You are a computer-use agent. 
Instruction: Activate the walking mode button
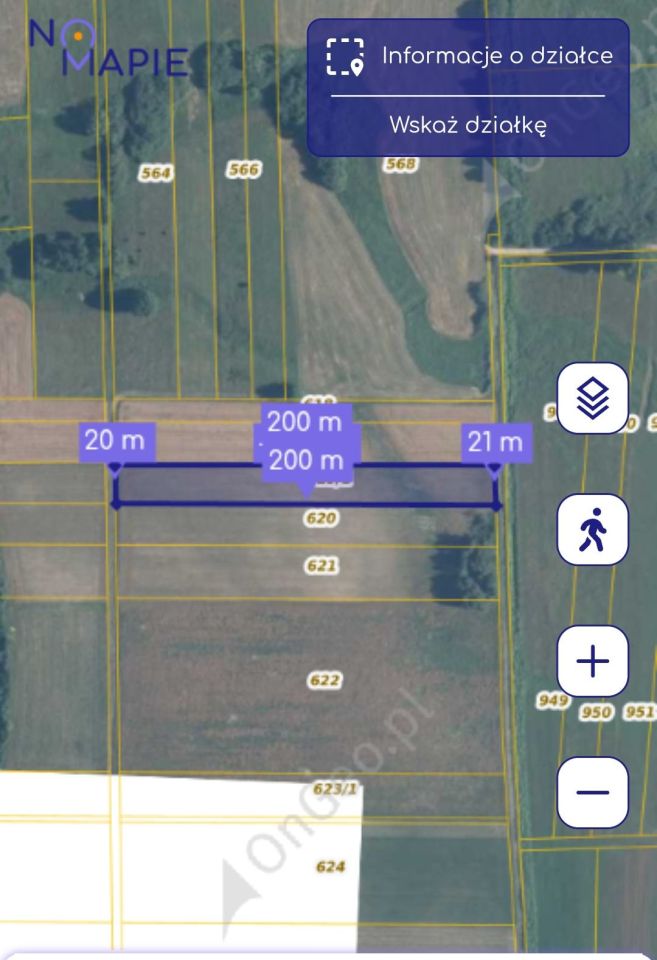click(x=592, y=529)
